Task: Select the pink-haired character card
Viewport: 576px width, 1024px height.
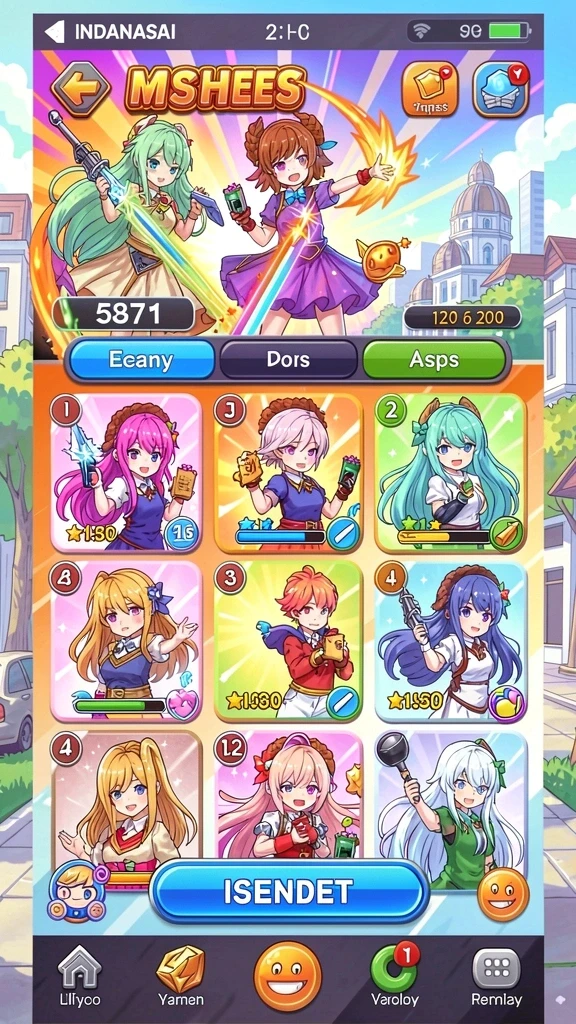Action: (x=126, y=473)
